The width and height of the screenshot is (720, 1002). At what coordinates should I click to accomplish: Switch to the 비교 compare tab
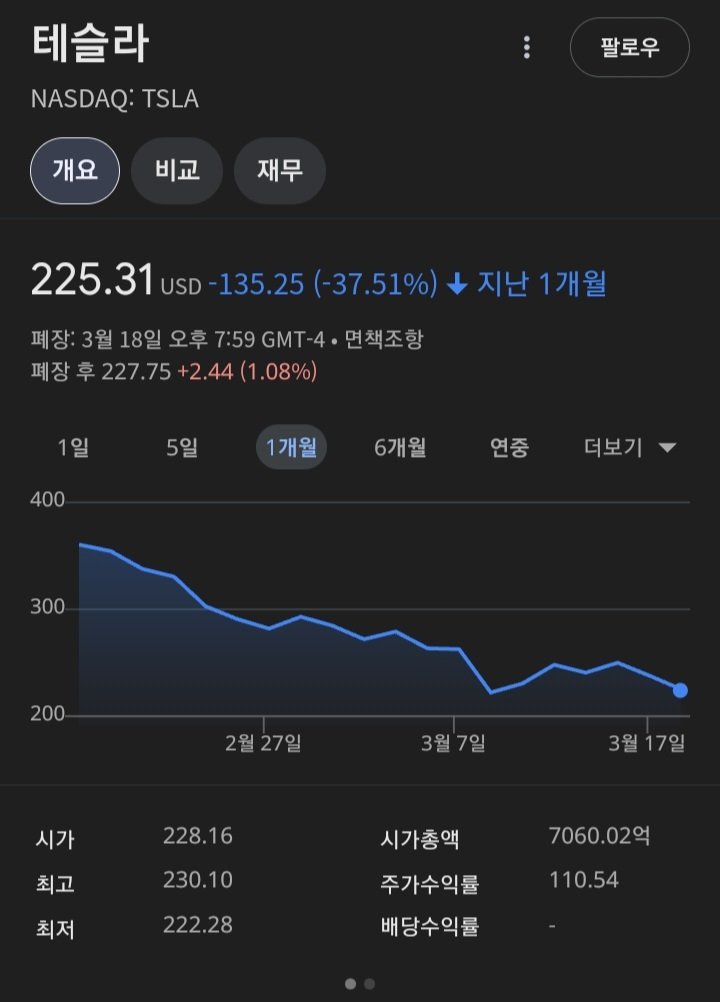point(177,171)
